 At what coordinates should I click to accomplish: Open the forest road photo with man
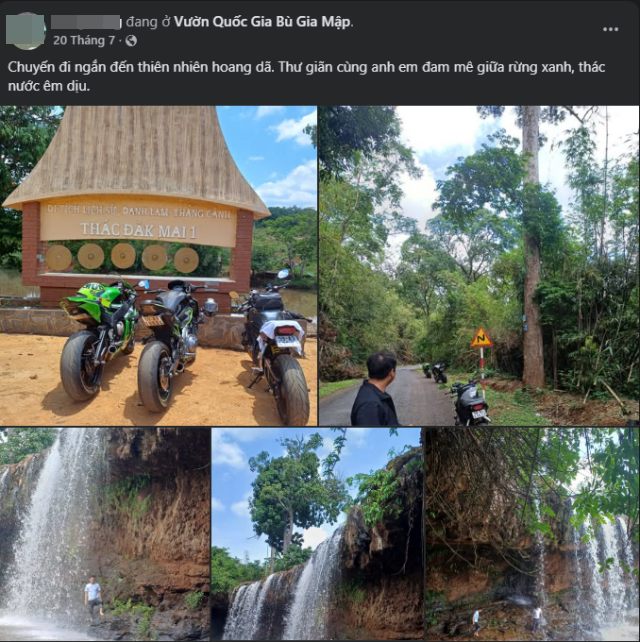[479, 266]
